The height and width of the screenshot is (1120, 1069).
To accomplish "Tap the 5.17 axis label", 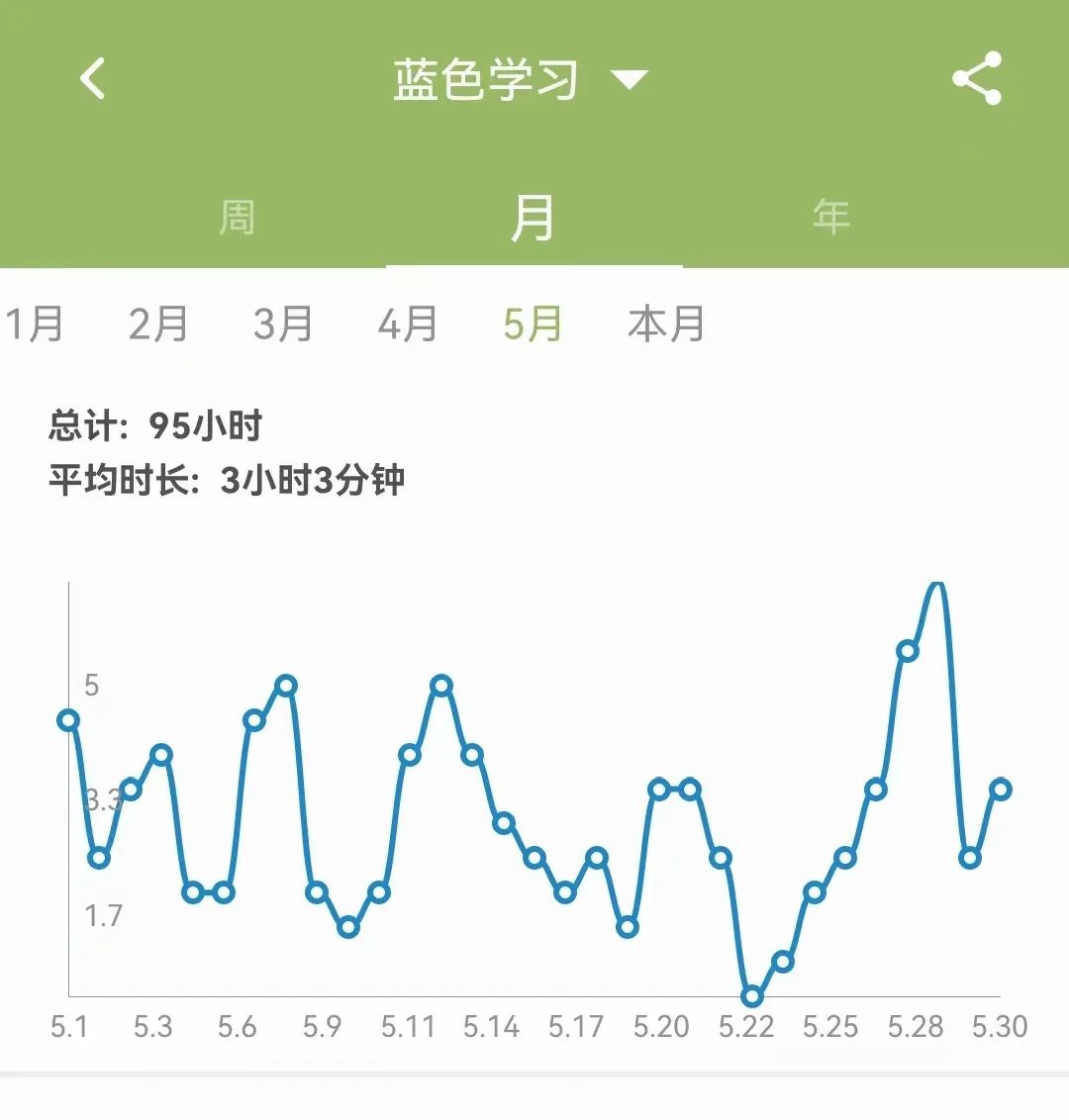I will (x=577, y=1029).
